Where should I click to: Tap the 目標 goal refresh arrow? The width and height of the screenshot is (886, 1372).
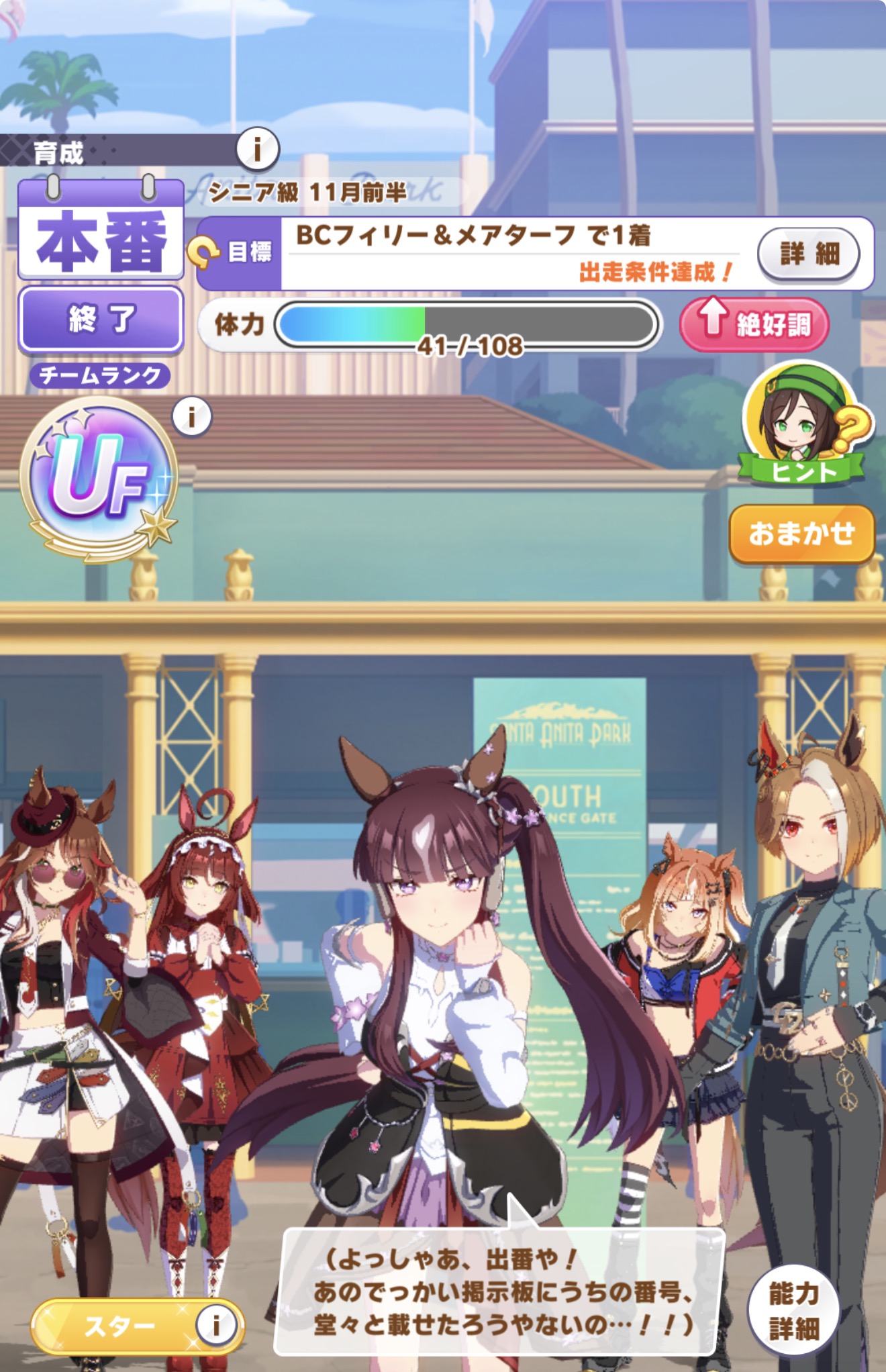[x=203, y=252]
